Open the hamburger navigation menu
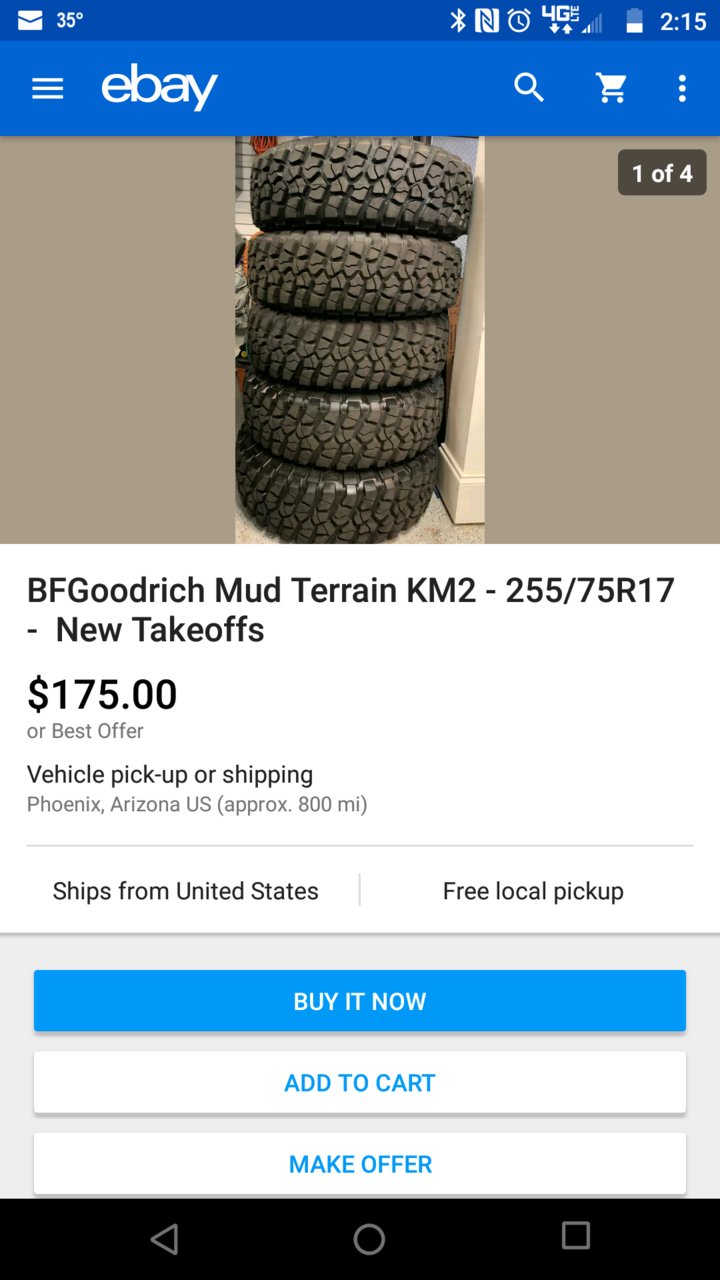This screenshot has width=720, height=1280. 47,89
